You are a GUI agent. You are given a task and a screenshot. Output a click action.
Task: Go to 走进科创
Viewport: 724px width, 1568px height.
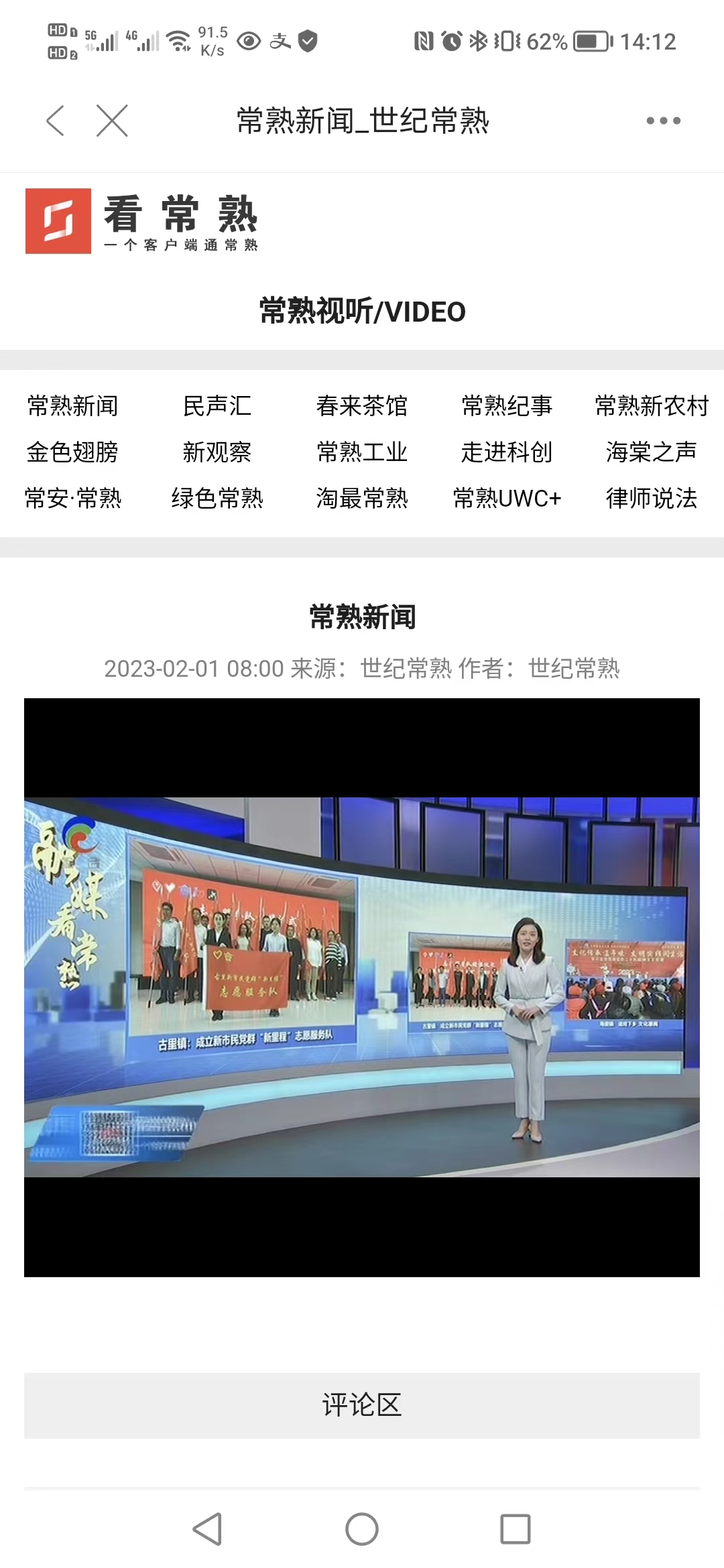click(x=507, y=452)
